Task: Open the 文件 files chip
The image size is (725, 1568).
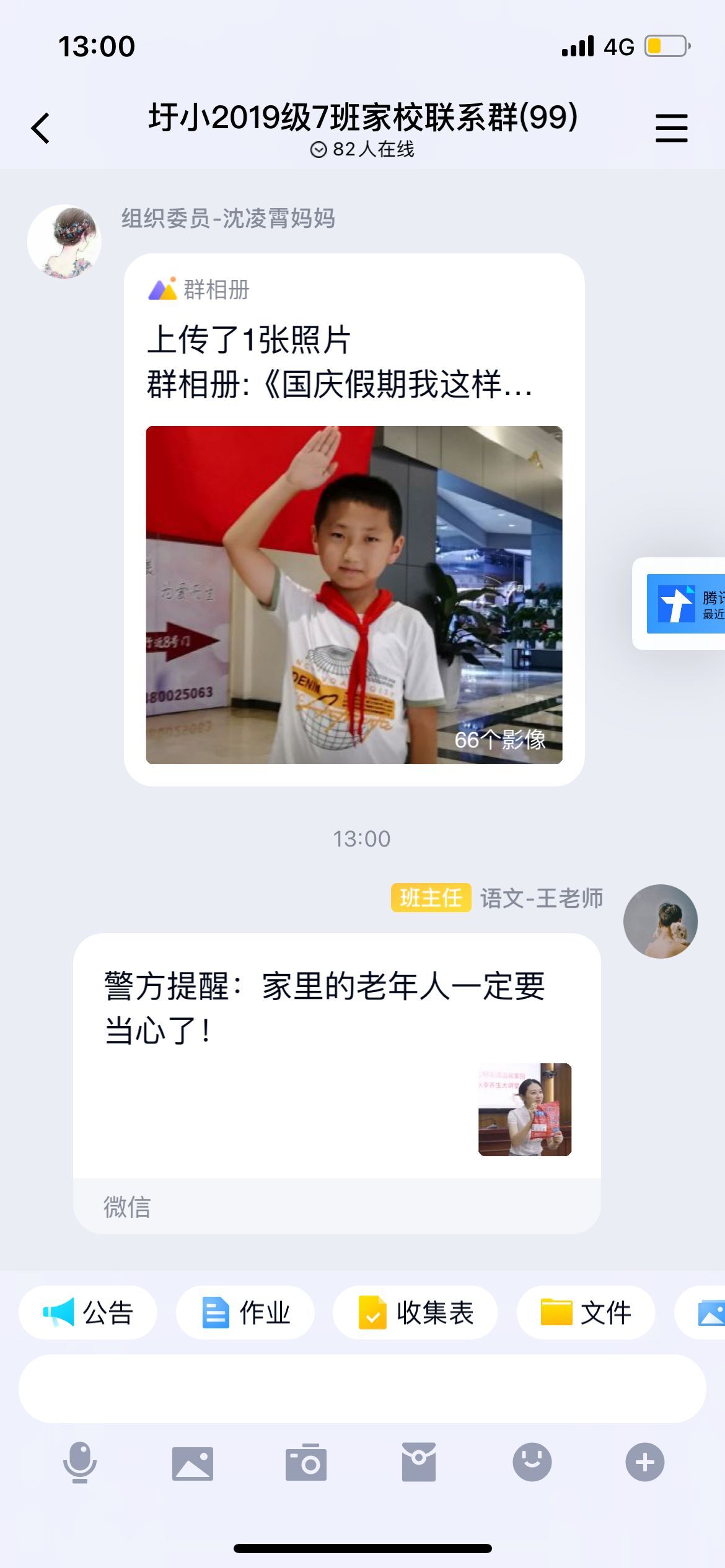Action: 586,1313
